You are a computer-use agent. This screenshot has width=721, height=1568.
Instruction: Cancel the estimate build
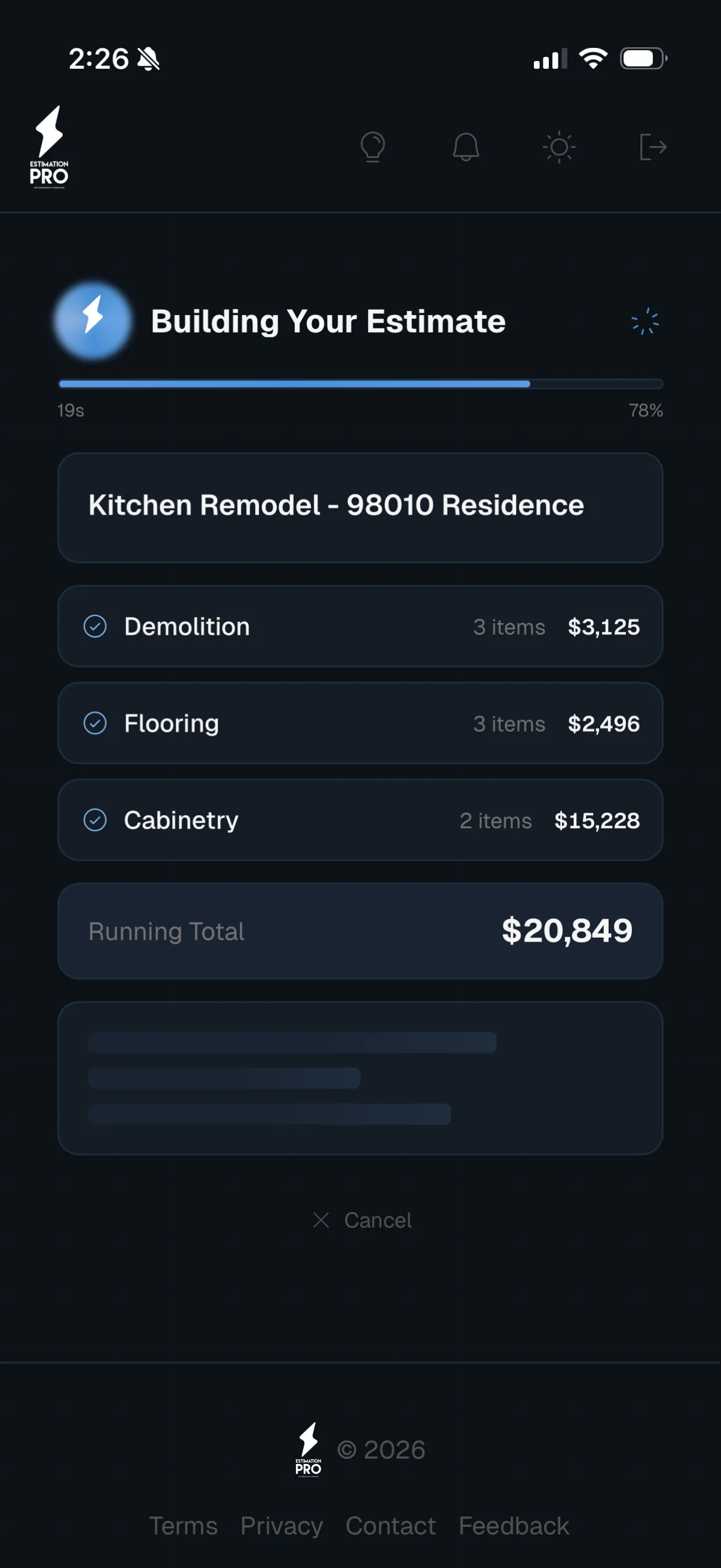coord(360,1220)
